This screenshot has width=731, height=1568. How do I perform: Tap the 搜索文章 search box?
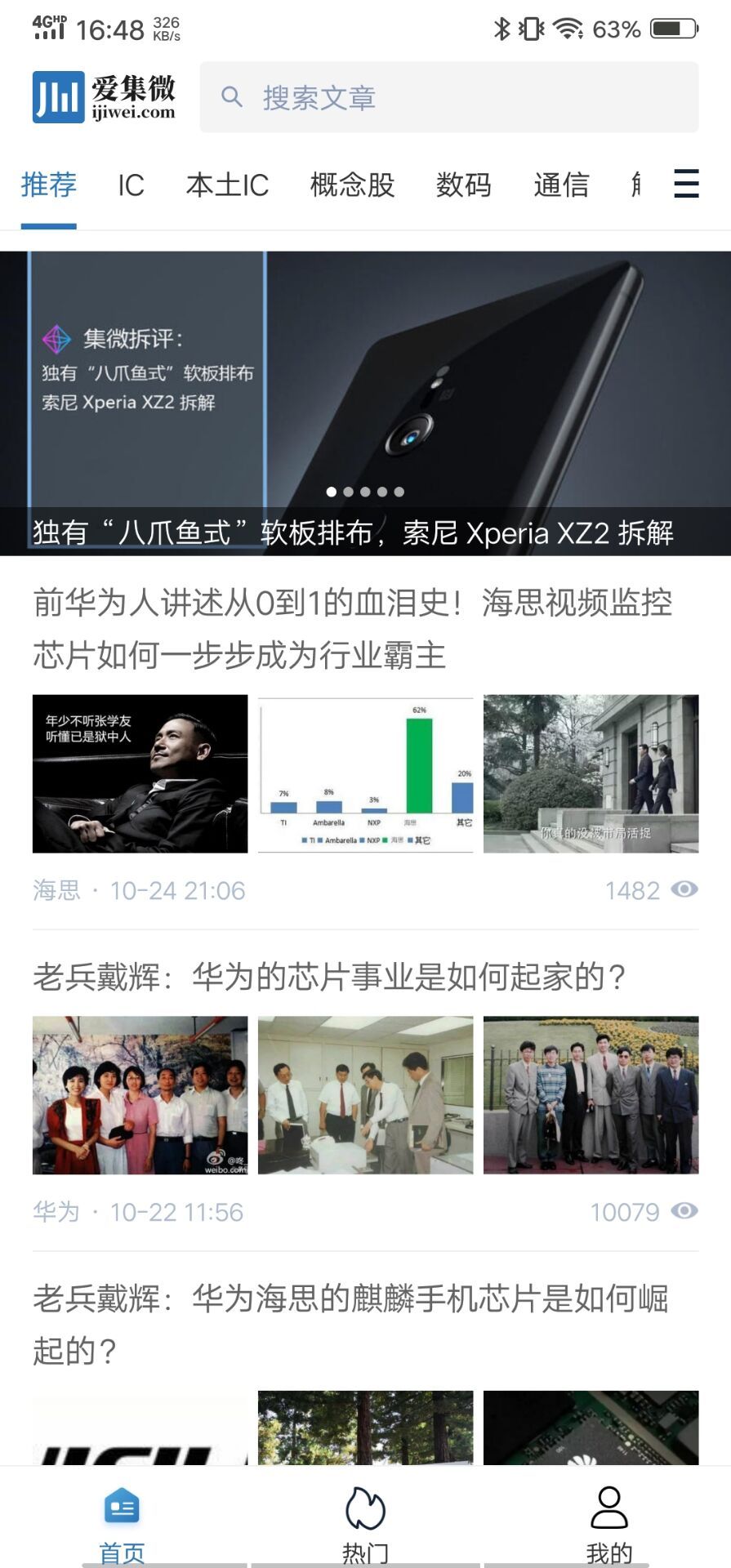tap(448, 97)
